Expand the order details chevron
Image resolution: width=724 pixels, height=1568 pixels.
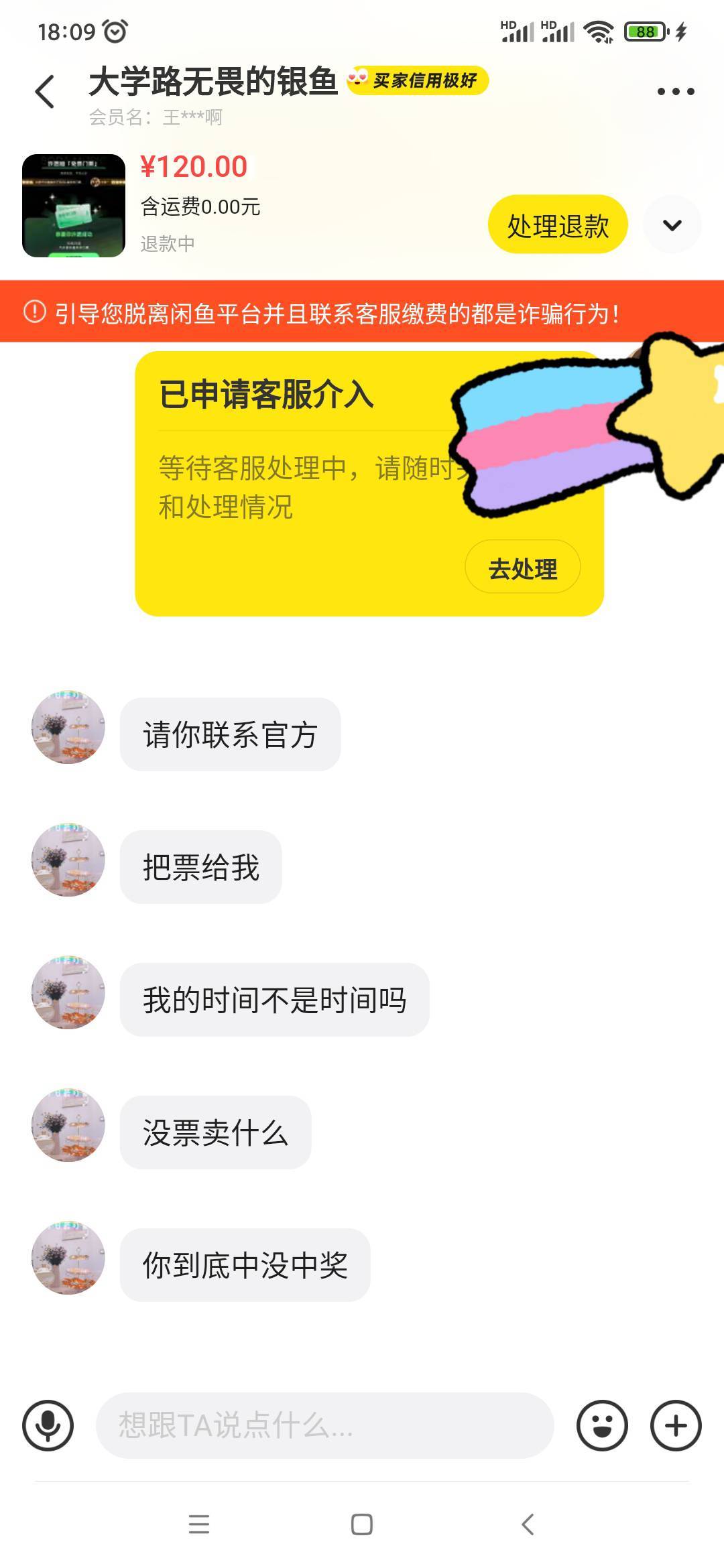point(672,224)
